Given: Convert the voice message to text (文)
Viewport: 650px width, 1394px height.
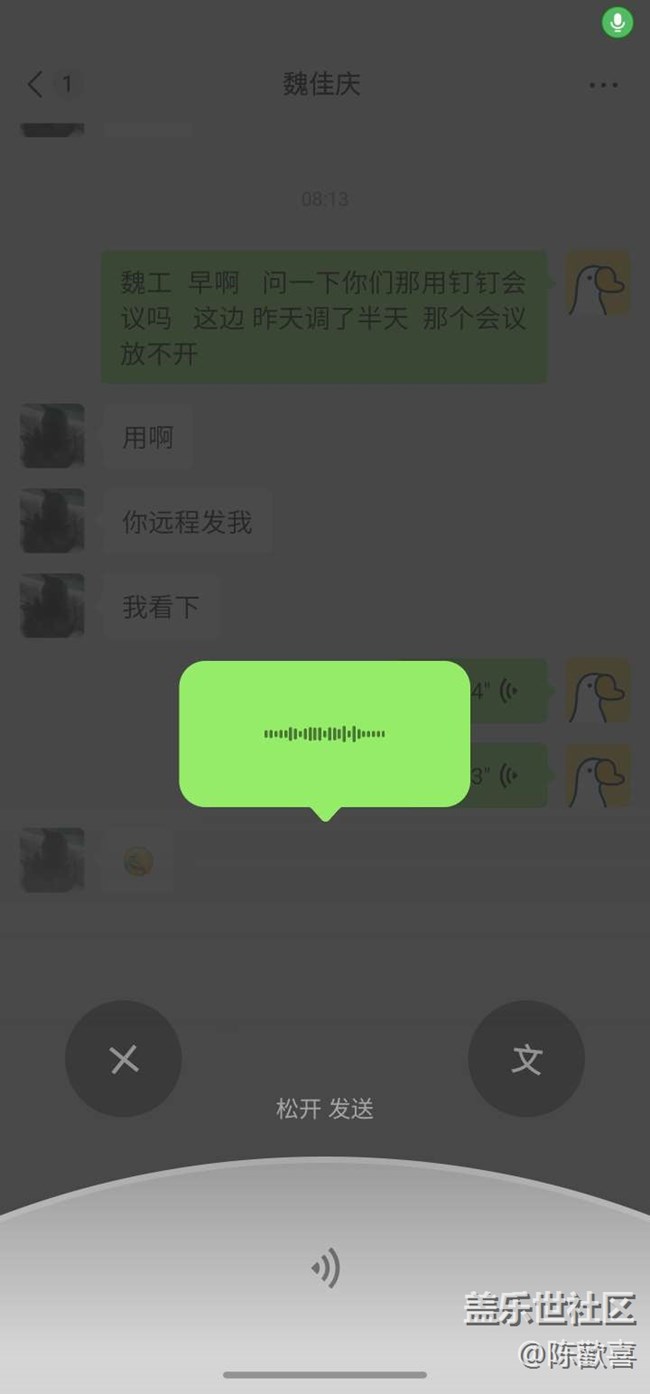Looking at the screenshot, I should [x=526, y=1059].
